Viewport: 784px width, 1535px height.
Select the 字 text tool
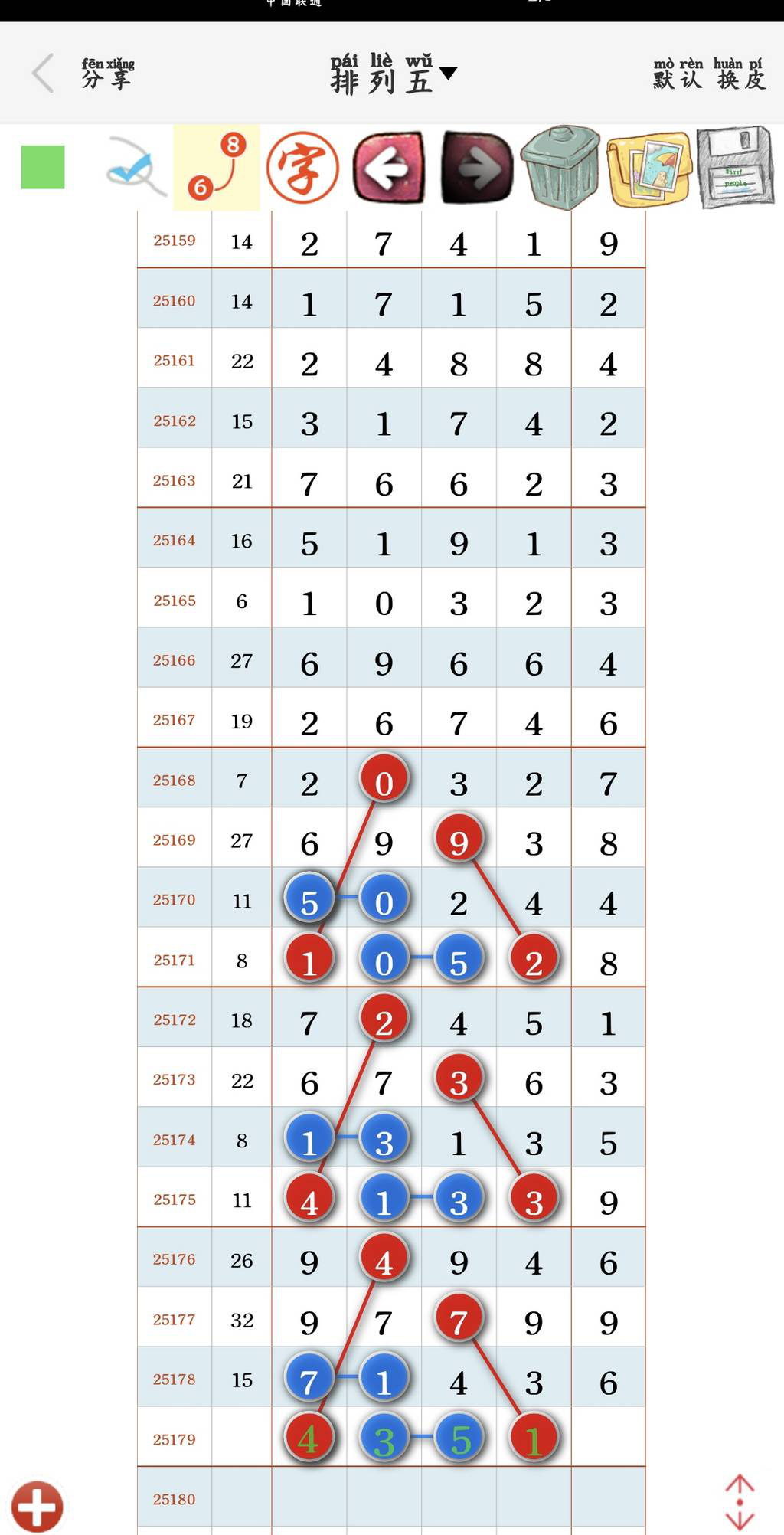(x=302, y=167)
